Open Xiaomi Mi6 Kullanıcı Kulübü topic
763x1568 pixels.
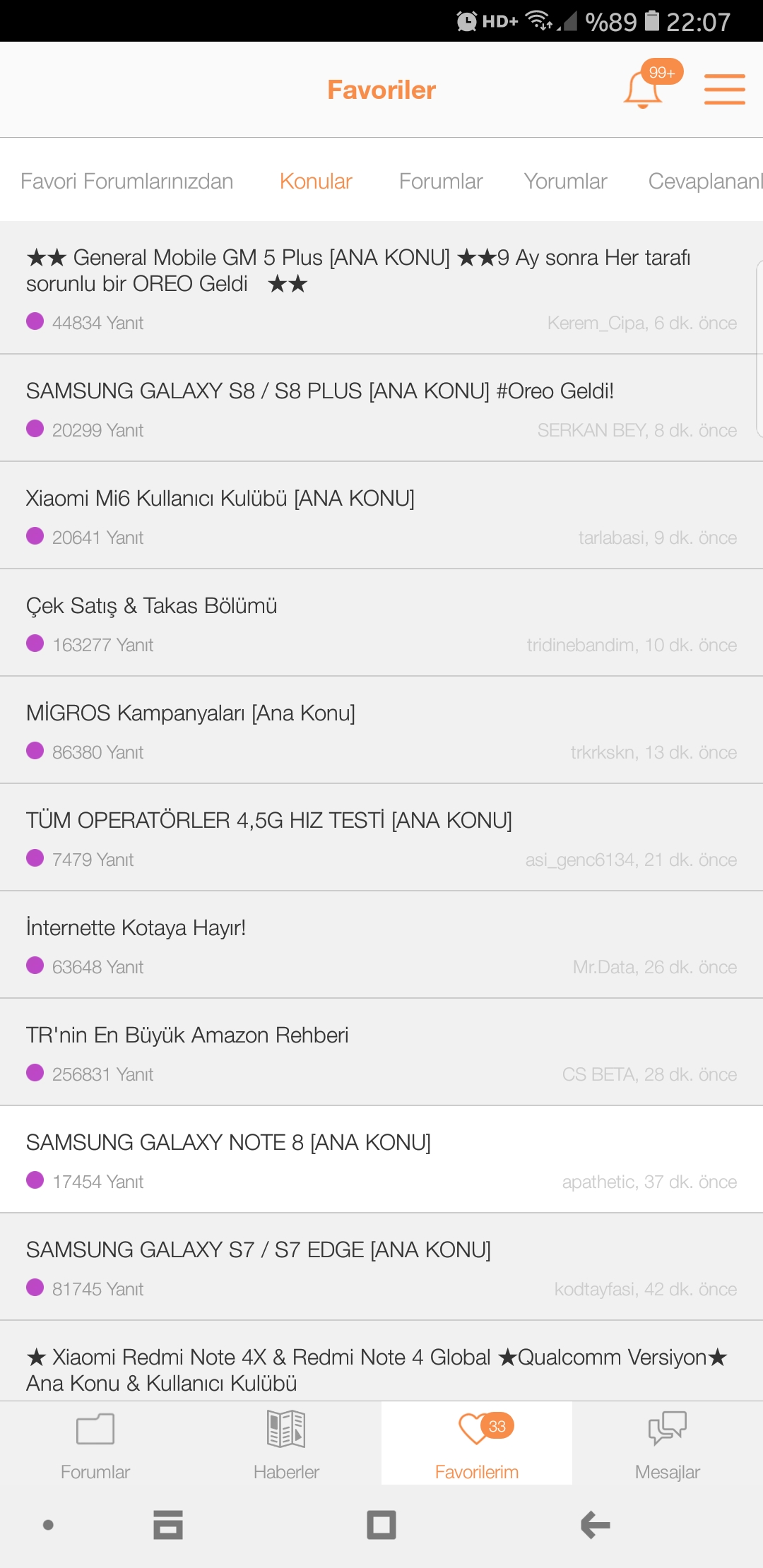pos(381,516)
